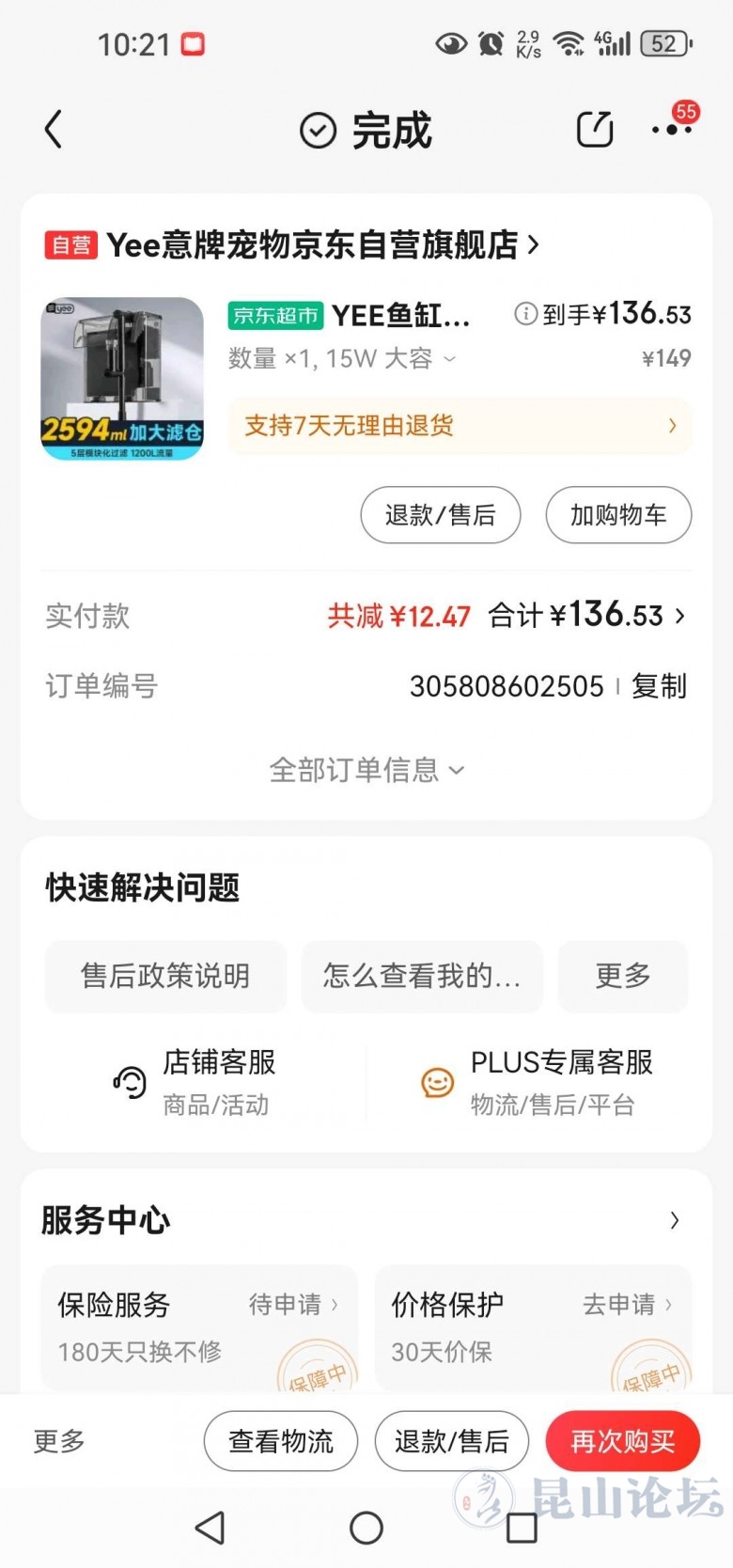Copy the order number with 复制
This screenshot has width=733, height=1568.
pyautogui.click(x=659, y=686)
